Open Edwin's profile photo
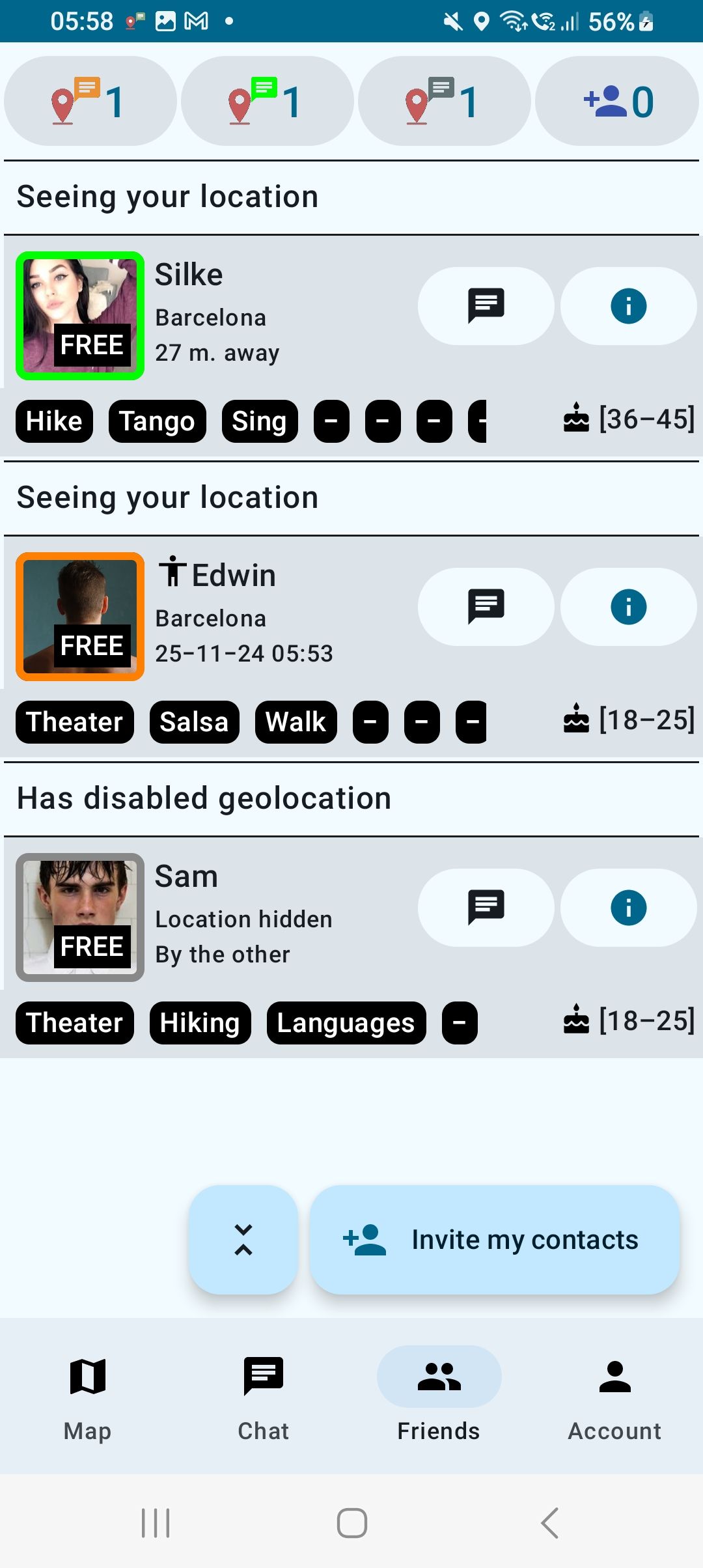Viewport: 703px width, 1568px height. [x=80, y=617]
